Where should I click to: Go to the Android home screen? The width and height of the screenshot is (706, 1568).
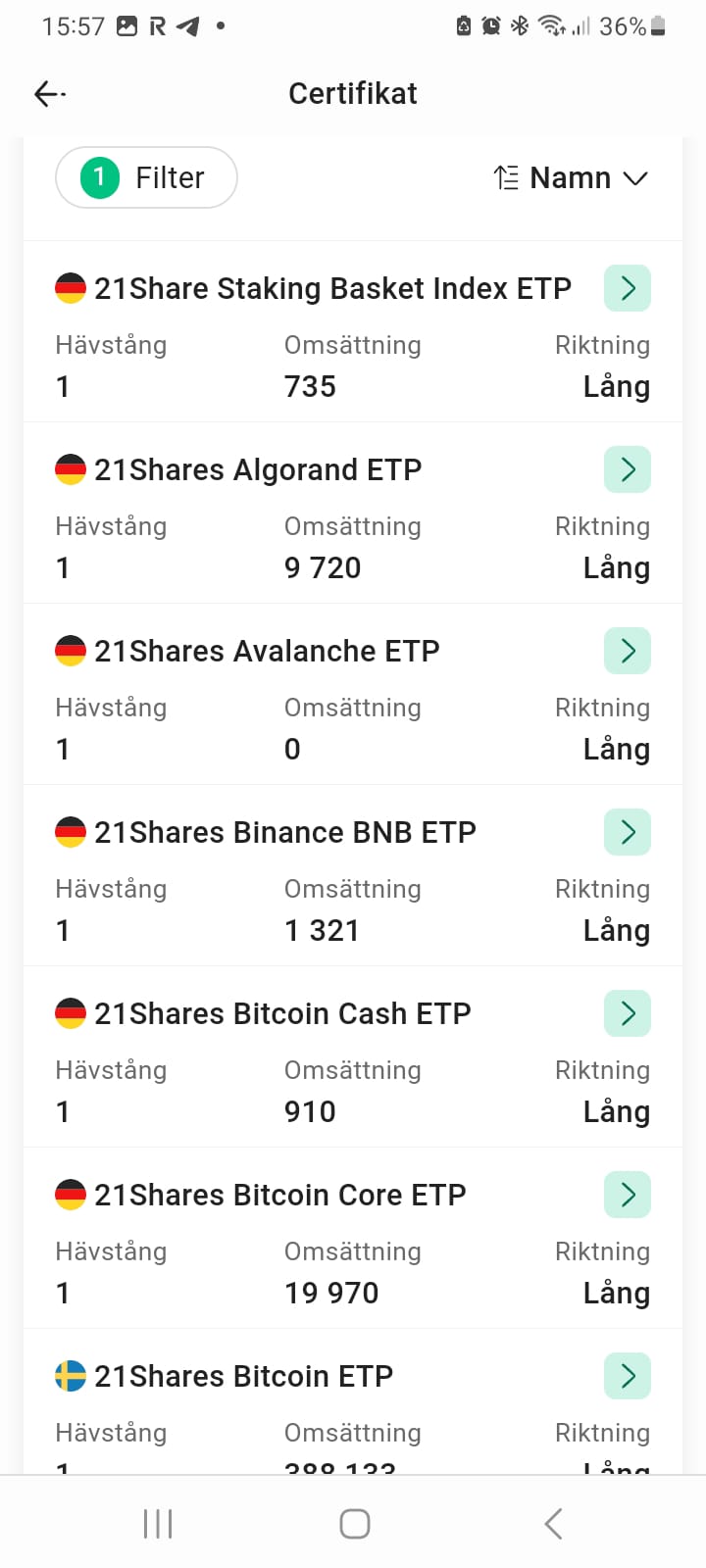(354, 1524)
